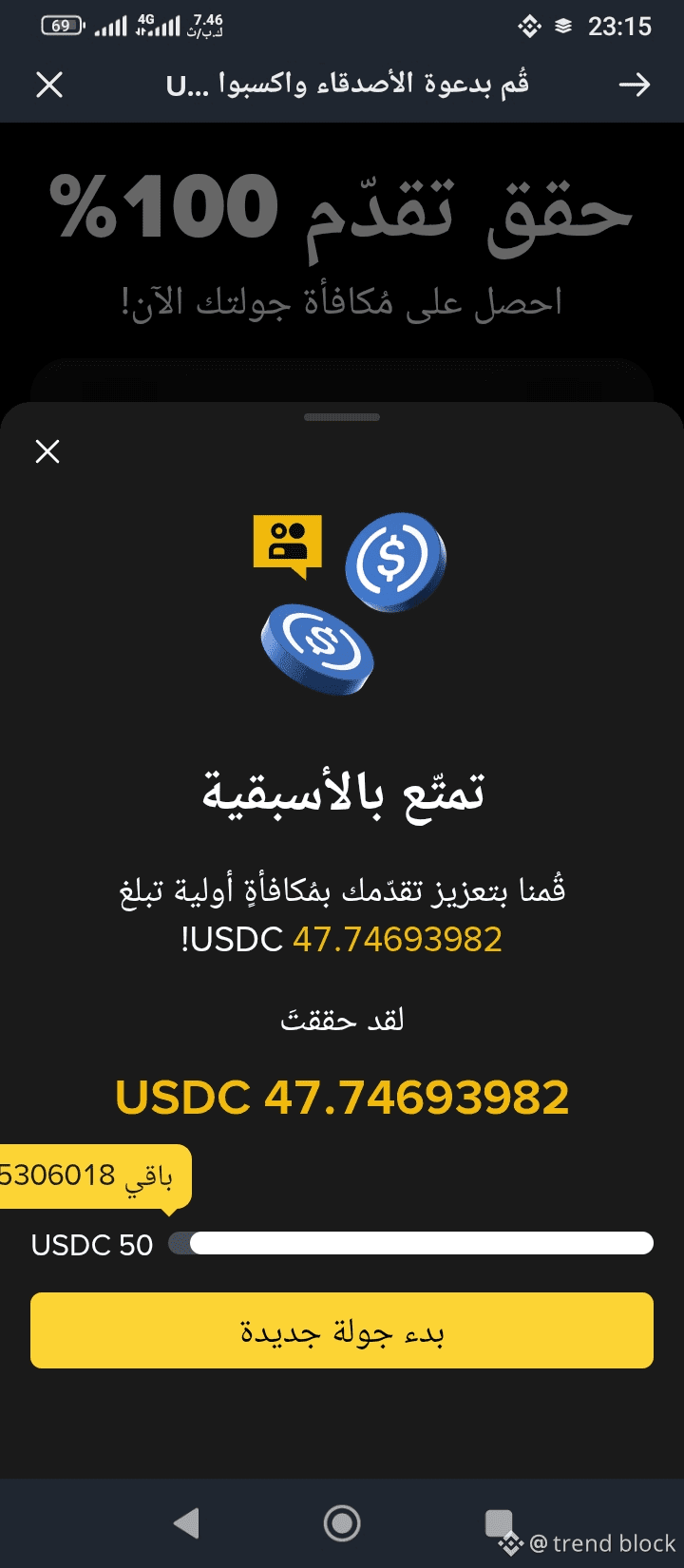Image resolution: width=684 pixels, height=1568 pixels.
Task: Tap the sheet's drag handle
Action: point(342,417)
